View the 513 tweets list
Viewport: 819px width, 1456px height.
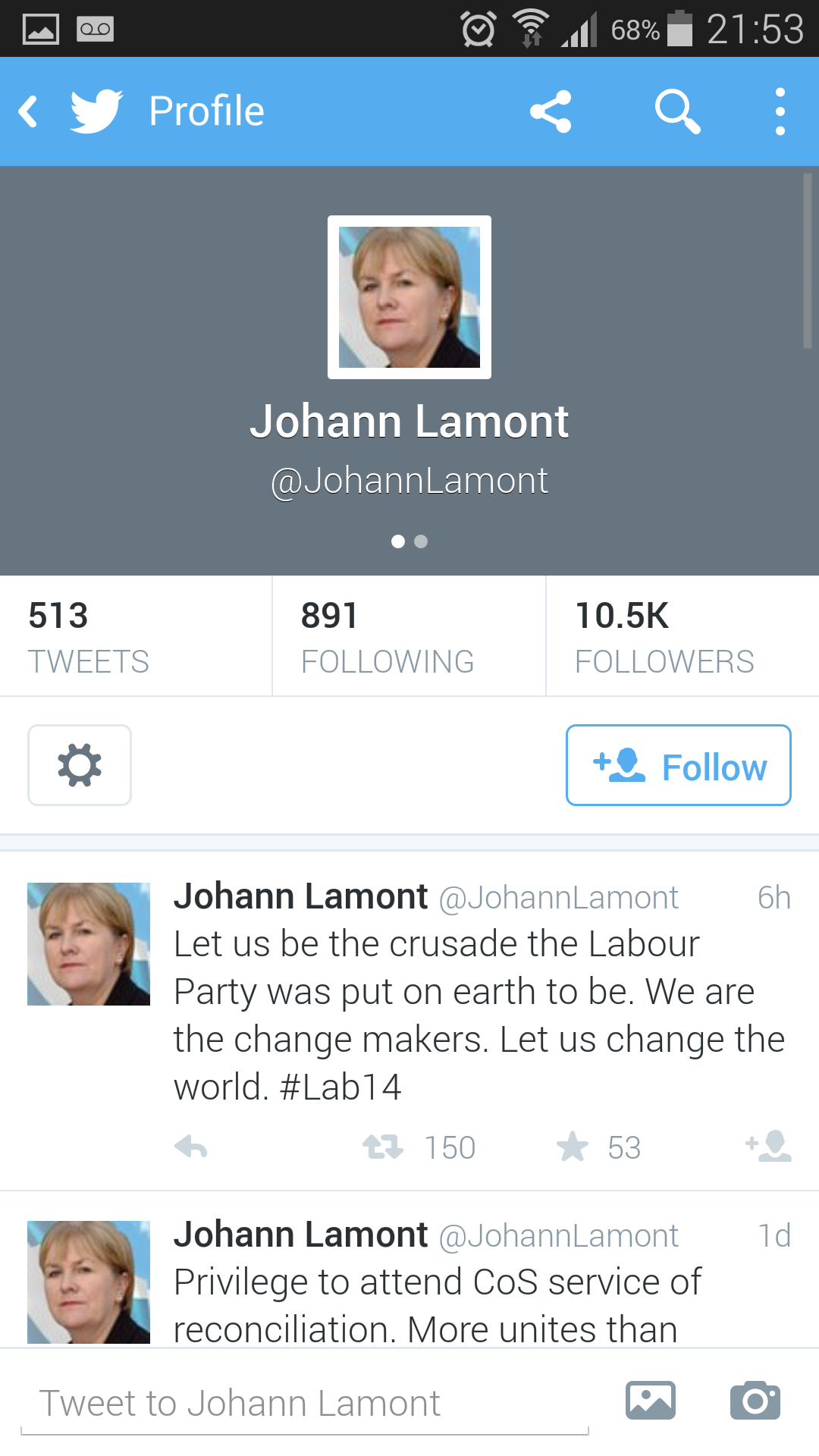click(135, 635)
